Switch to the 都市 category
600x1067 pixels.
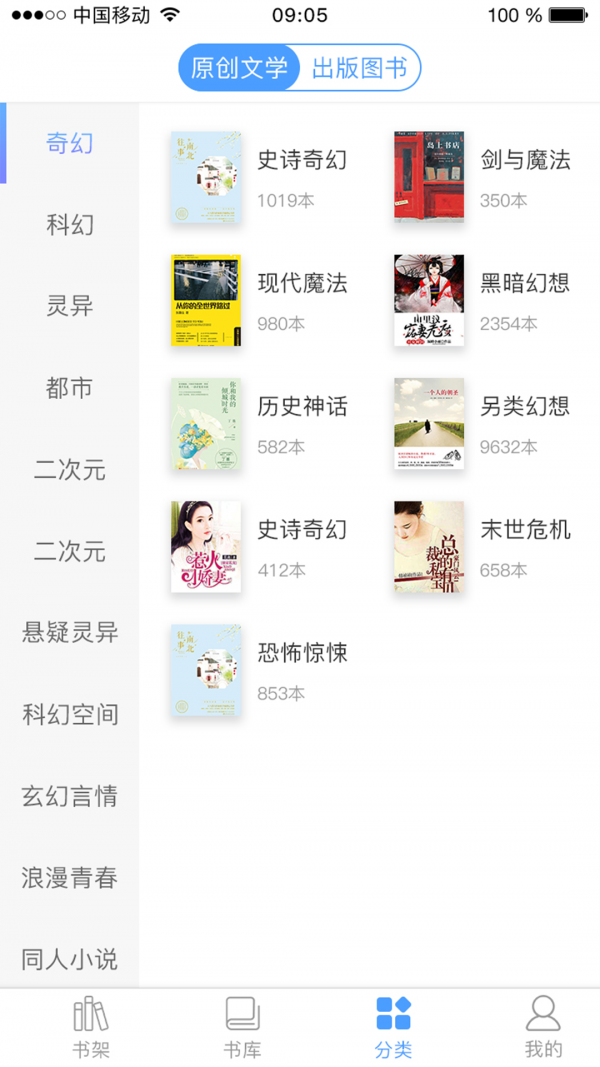pyautogui.click(x=70, y=388)
